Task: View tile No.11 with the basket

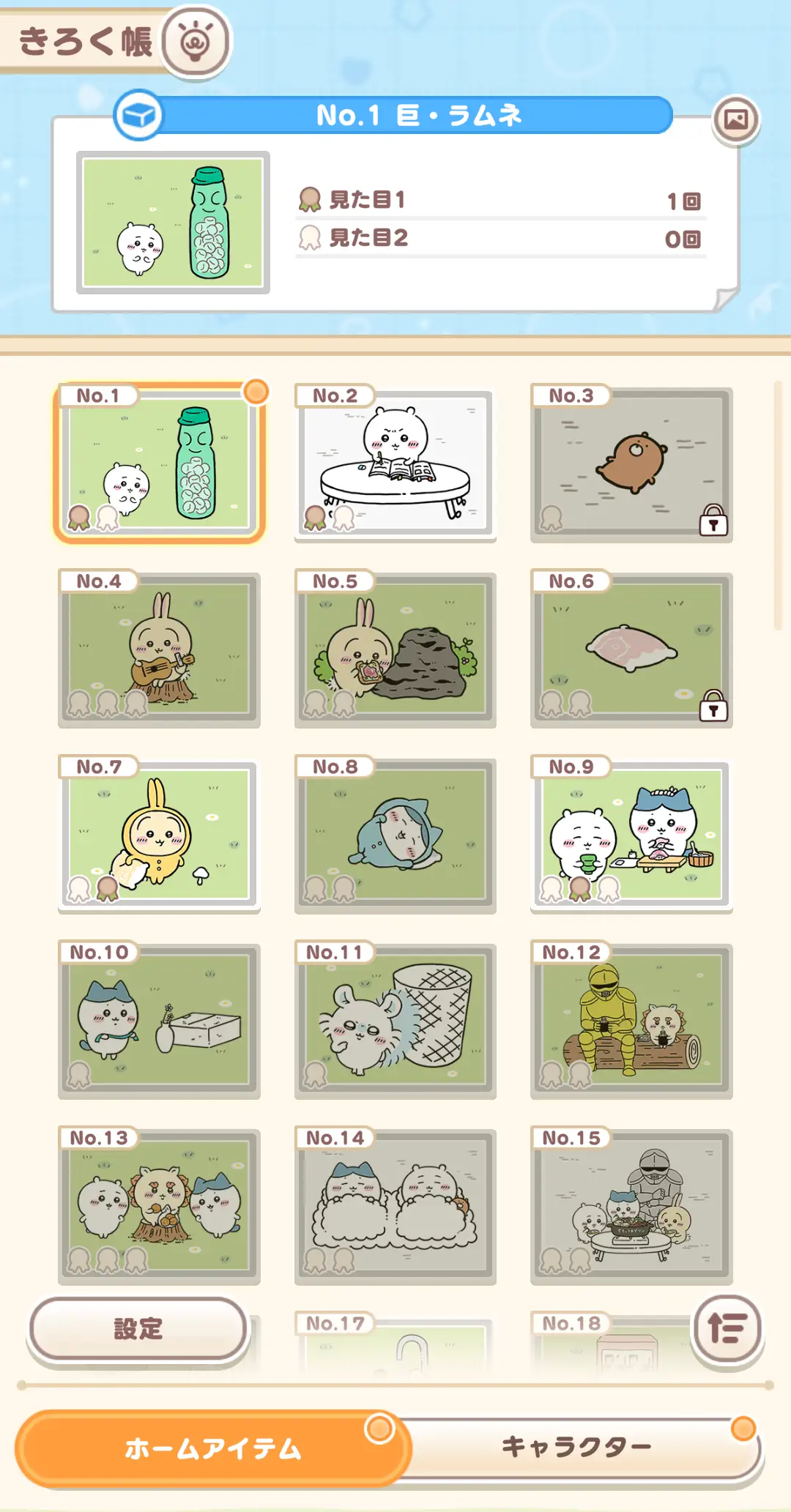Action: [x=395, y=1021]
